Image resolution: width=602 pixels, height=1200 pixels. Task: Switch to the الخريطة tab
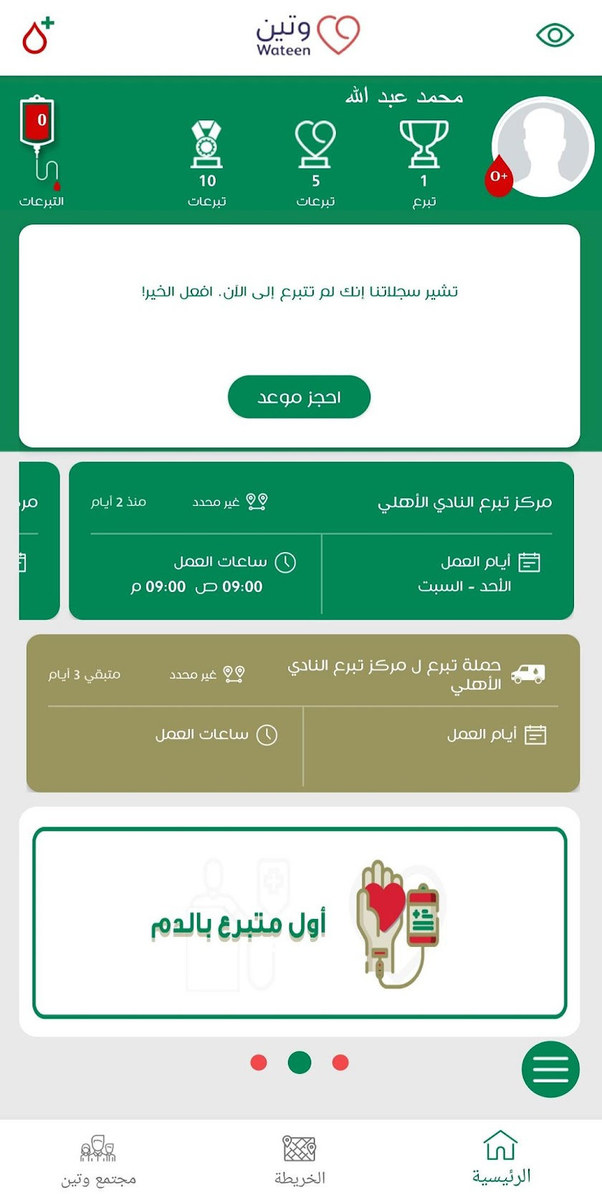click(x=300, y=1159)
